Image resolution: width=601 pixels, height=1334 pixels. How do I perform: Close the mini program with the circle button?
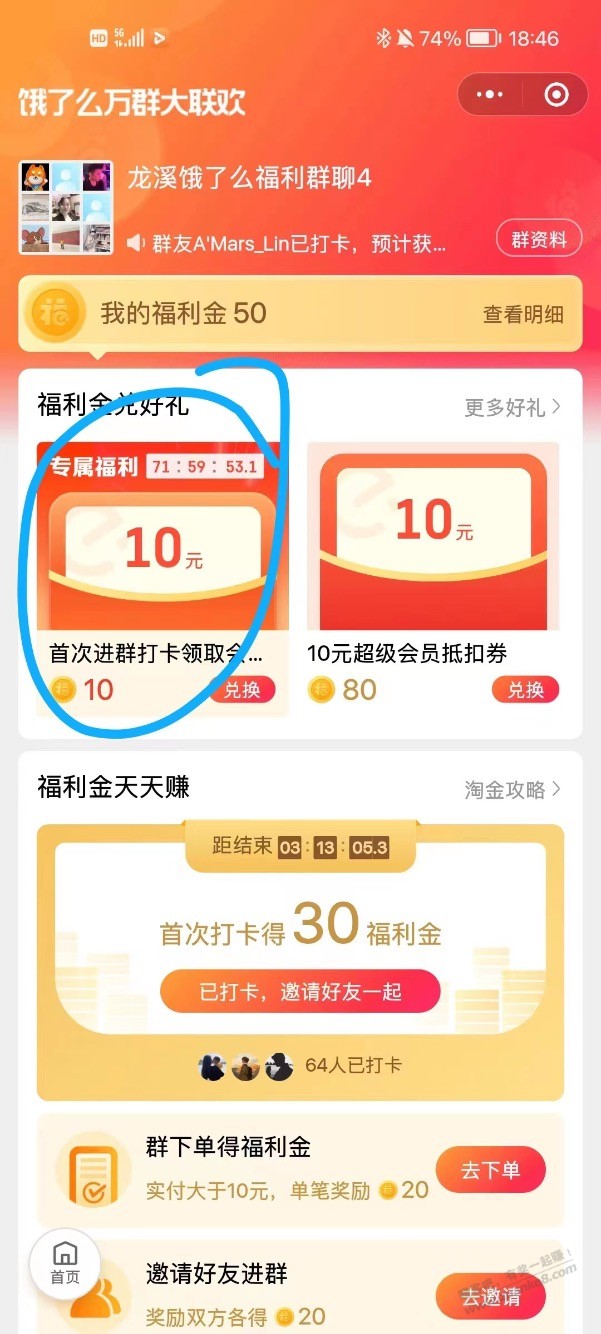(x=556, y=95)
